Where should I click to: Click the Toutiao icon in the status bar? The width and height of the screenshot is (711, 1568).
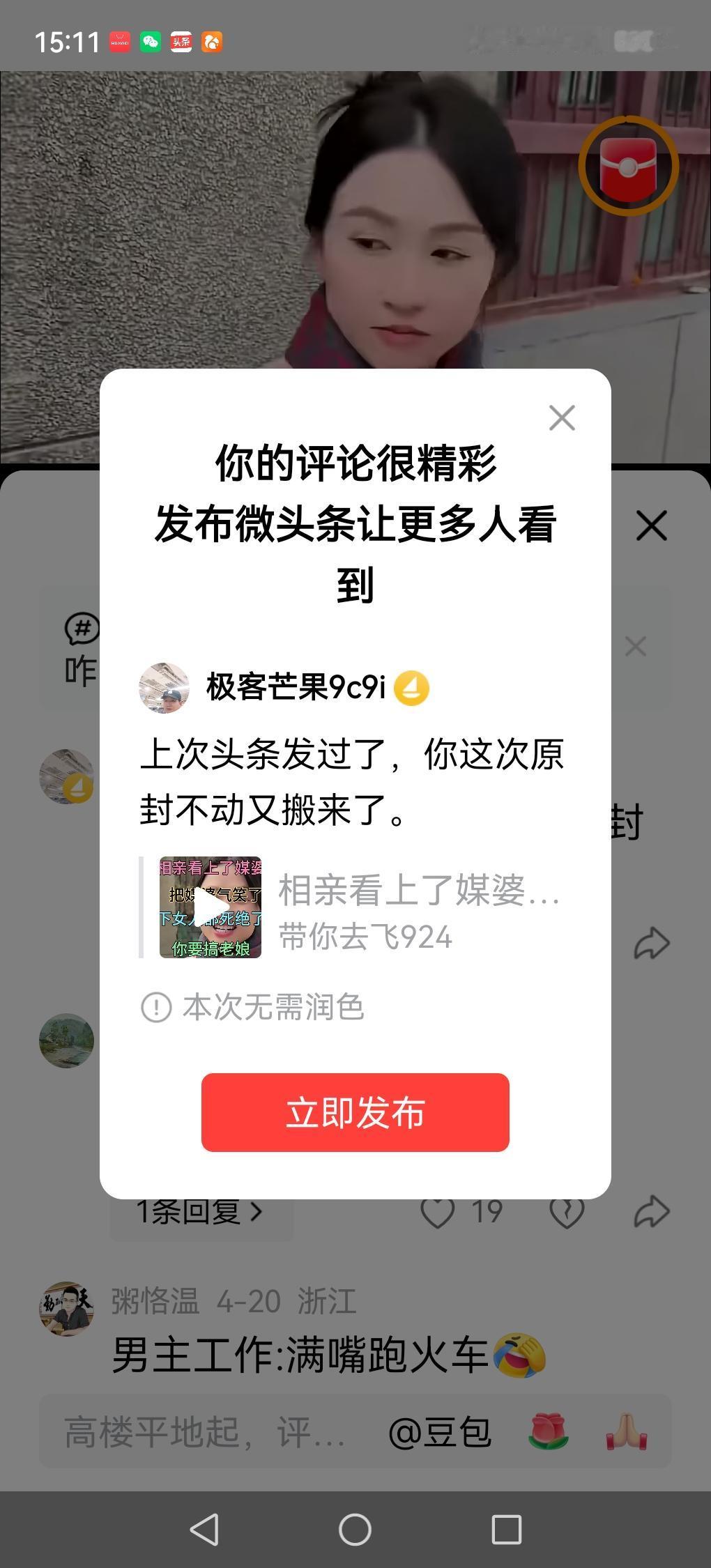tap(181, 42)
